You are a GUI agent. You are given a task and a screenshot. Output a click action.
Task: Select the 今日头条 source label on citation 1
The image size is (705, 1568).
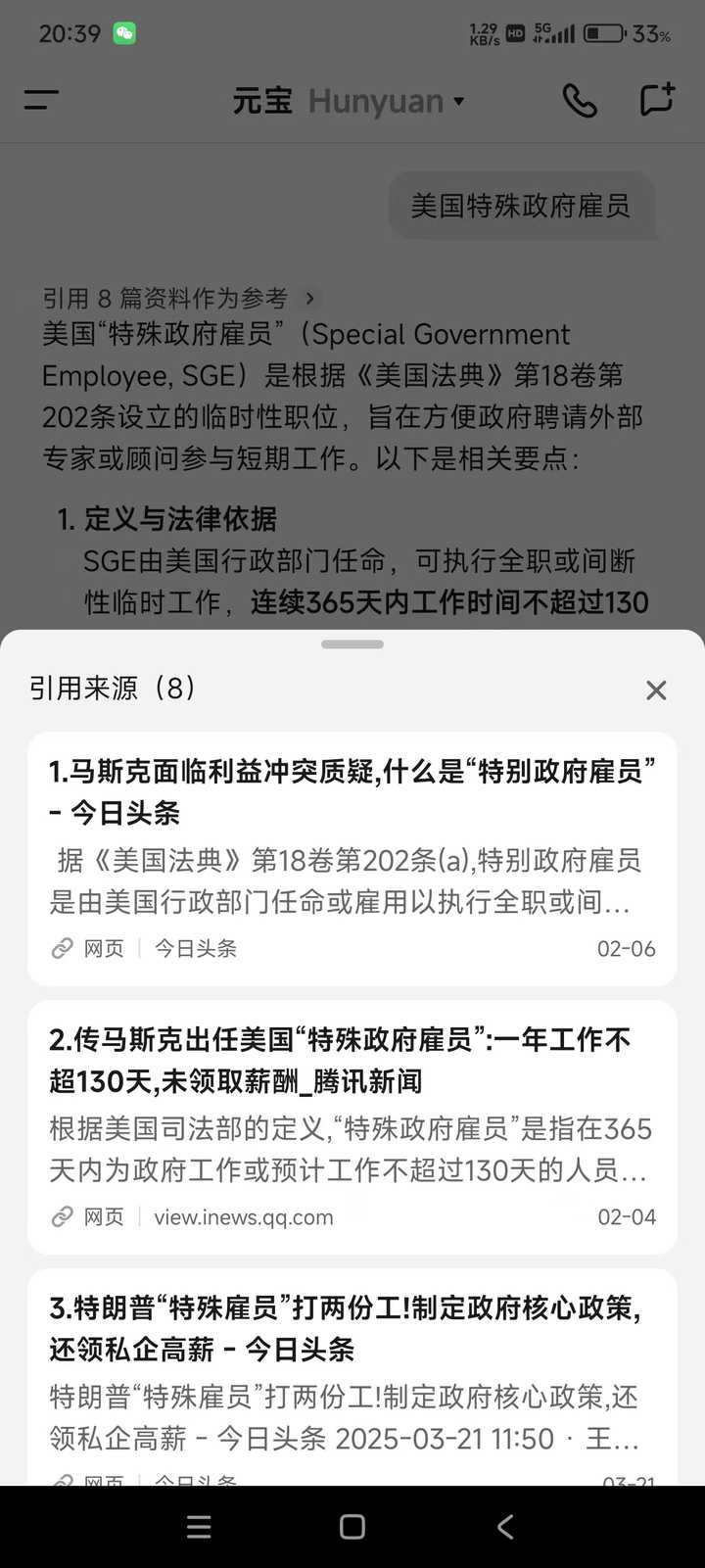[x=195, y=948]
